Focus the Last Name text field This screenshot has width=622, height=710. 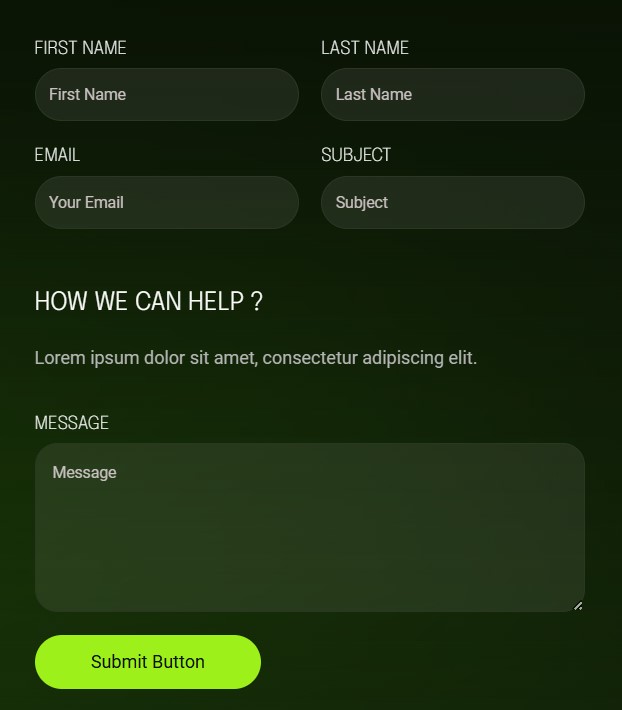[x=452, y=95]
